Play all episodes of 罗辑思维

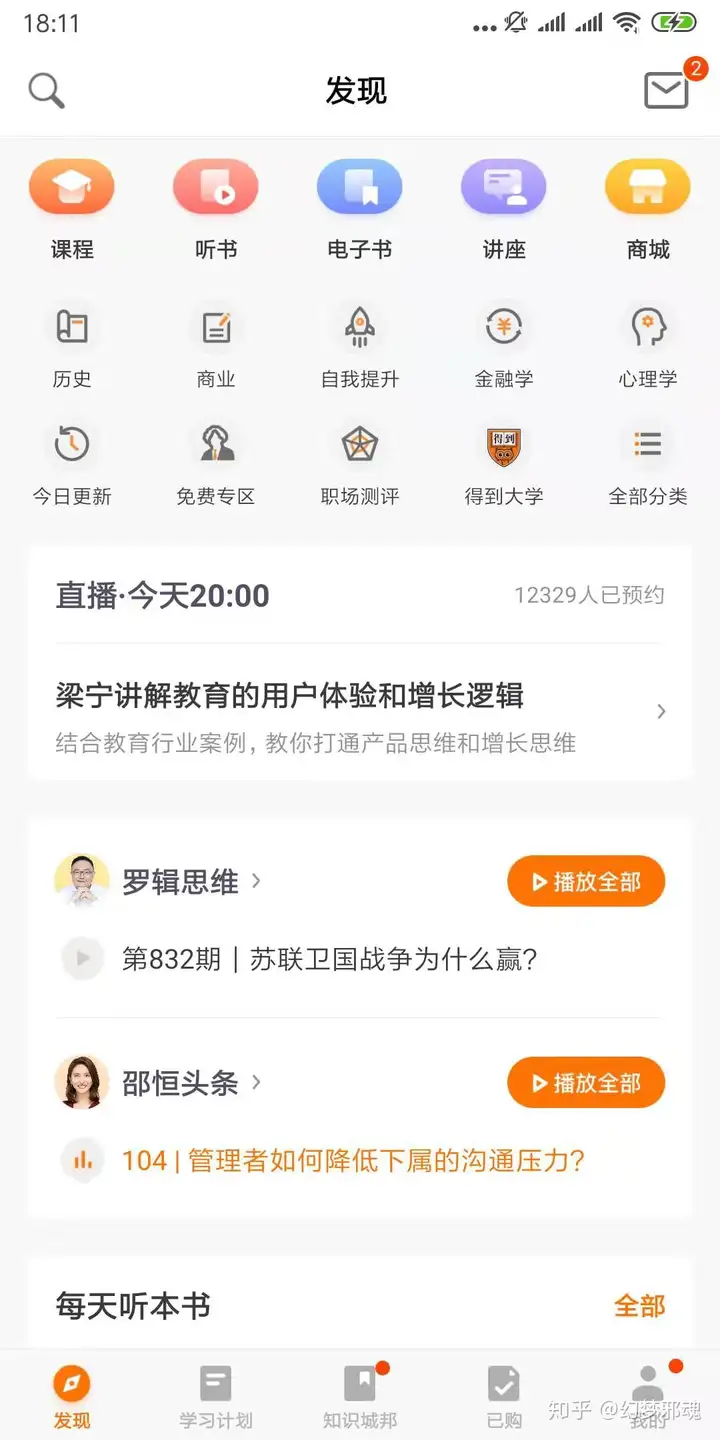coord(586,881)
